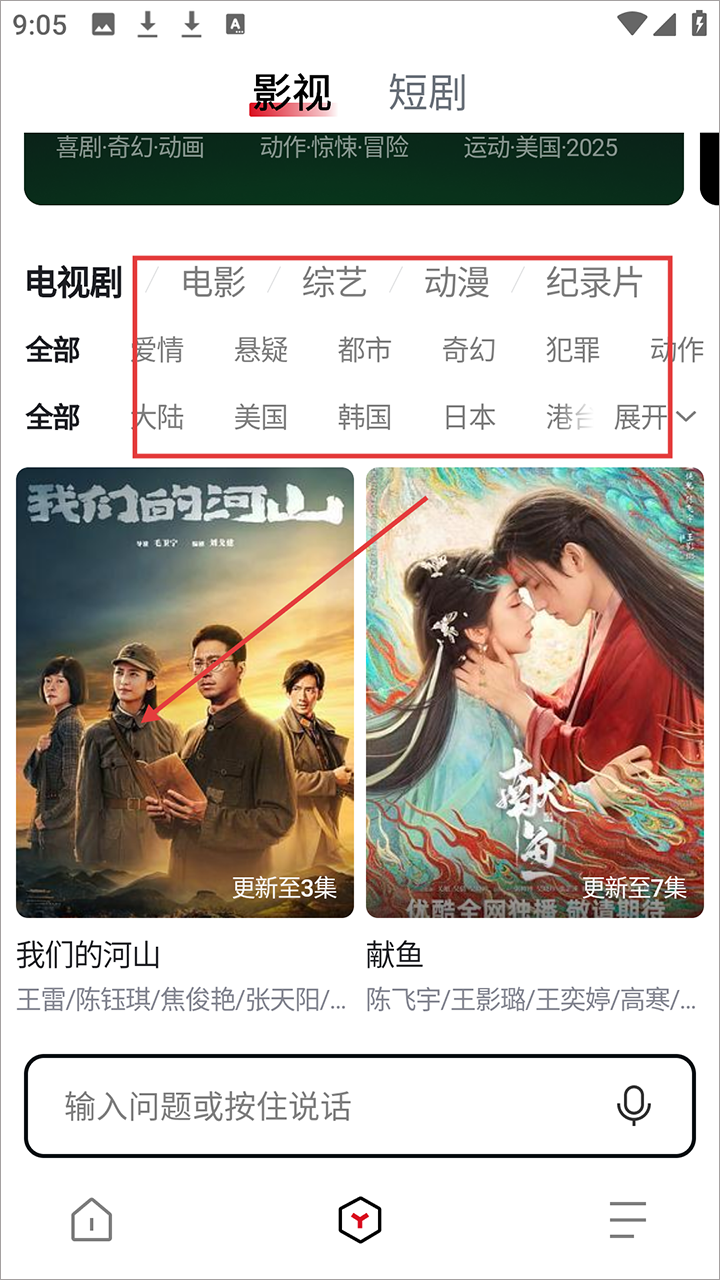Select the 日本 region filter

coord(469,417)
